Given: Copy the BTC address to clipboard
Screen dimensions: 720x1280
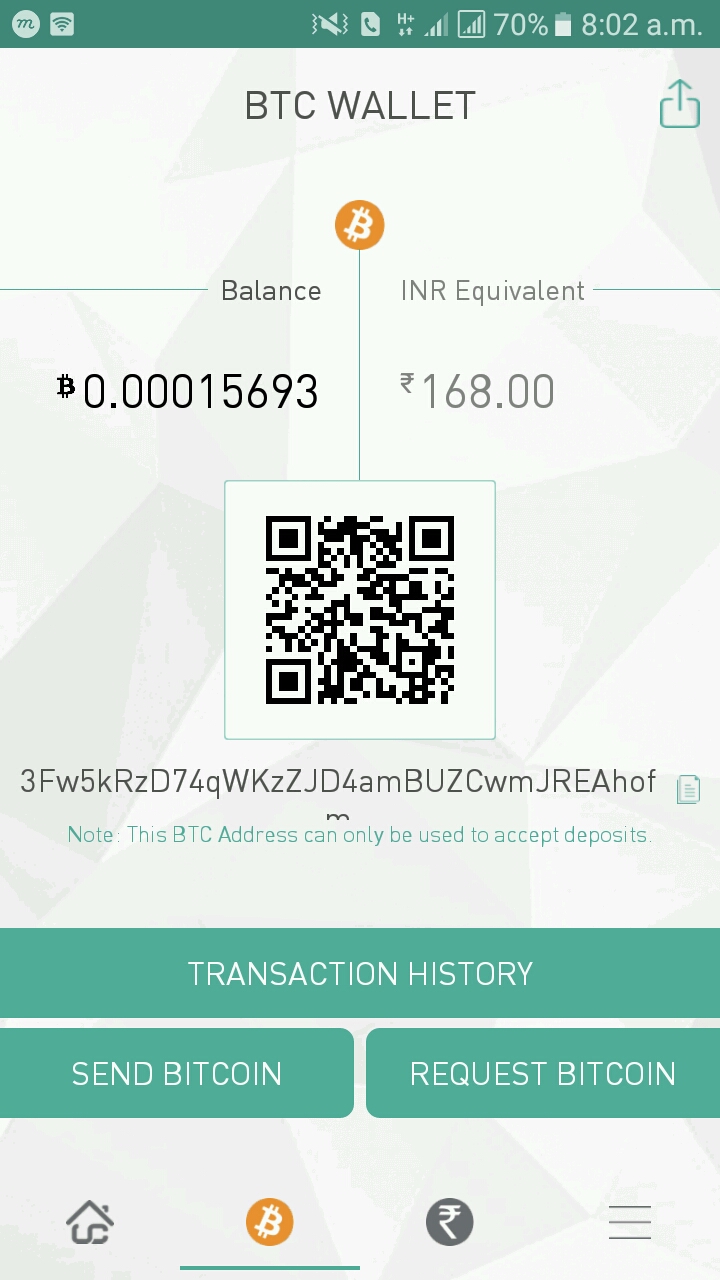Looking at the screenshot, I should pyautogui.click(x=688, y=789).
